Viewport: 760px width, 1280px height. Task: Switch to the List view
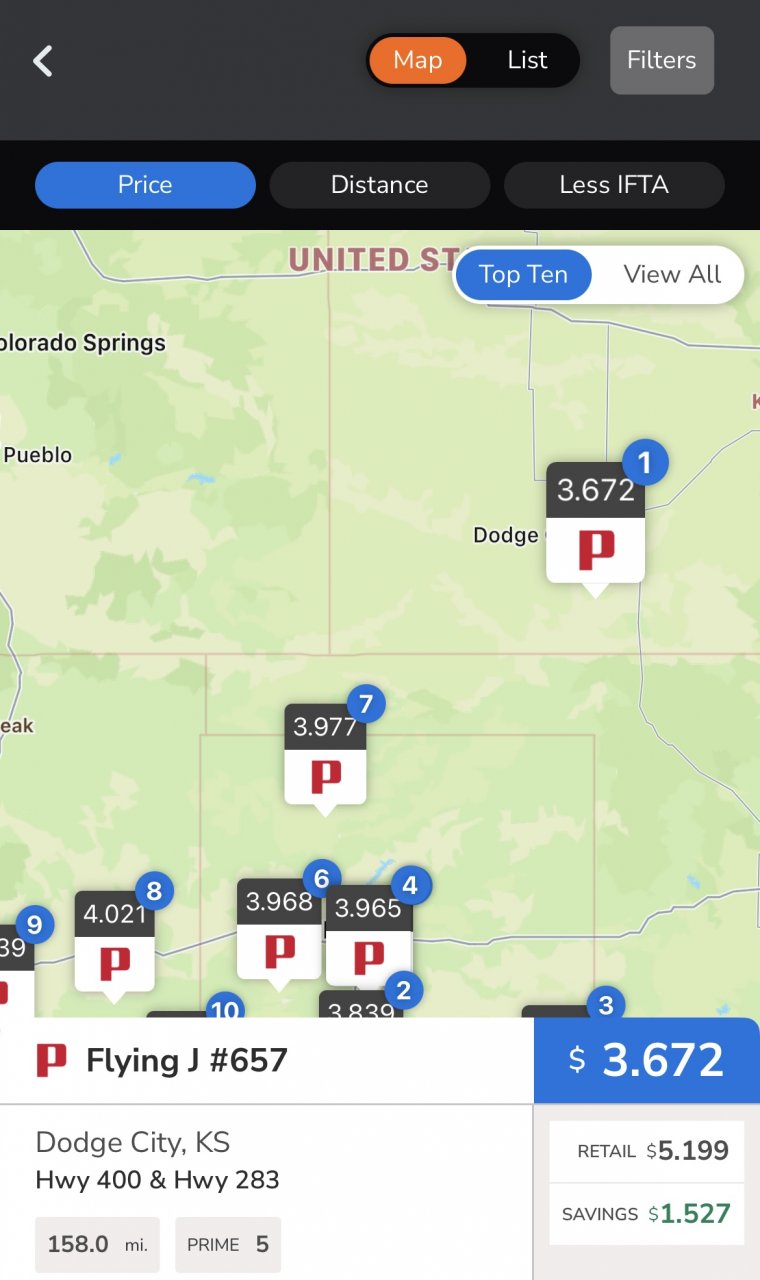pos(527,60)
